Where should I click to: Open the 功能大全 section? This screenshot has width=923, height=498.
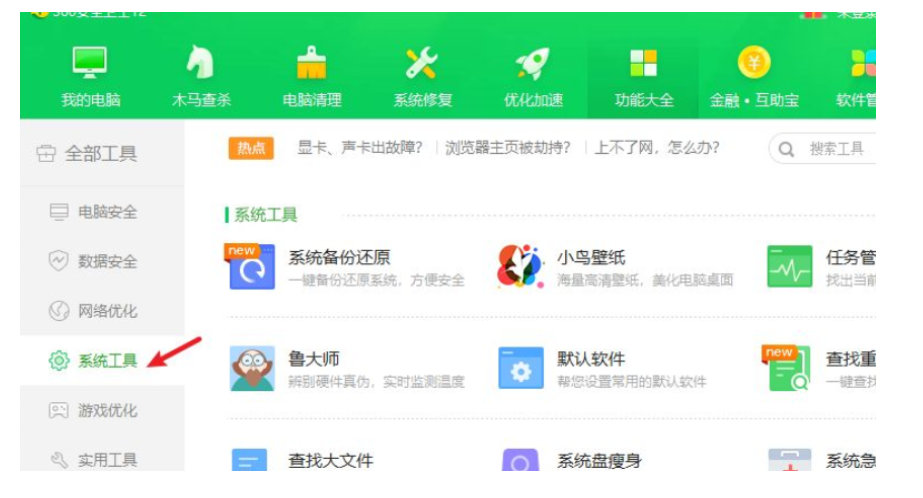coord(643,77)
